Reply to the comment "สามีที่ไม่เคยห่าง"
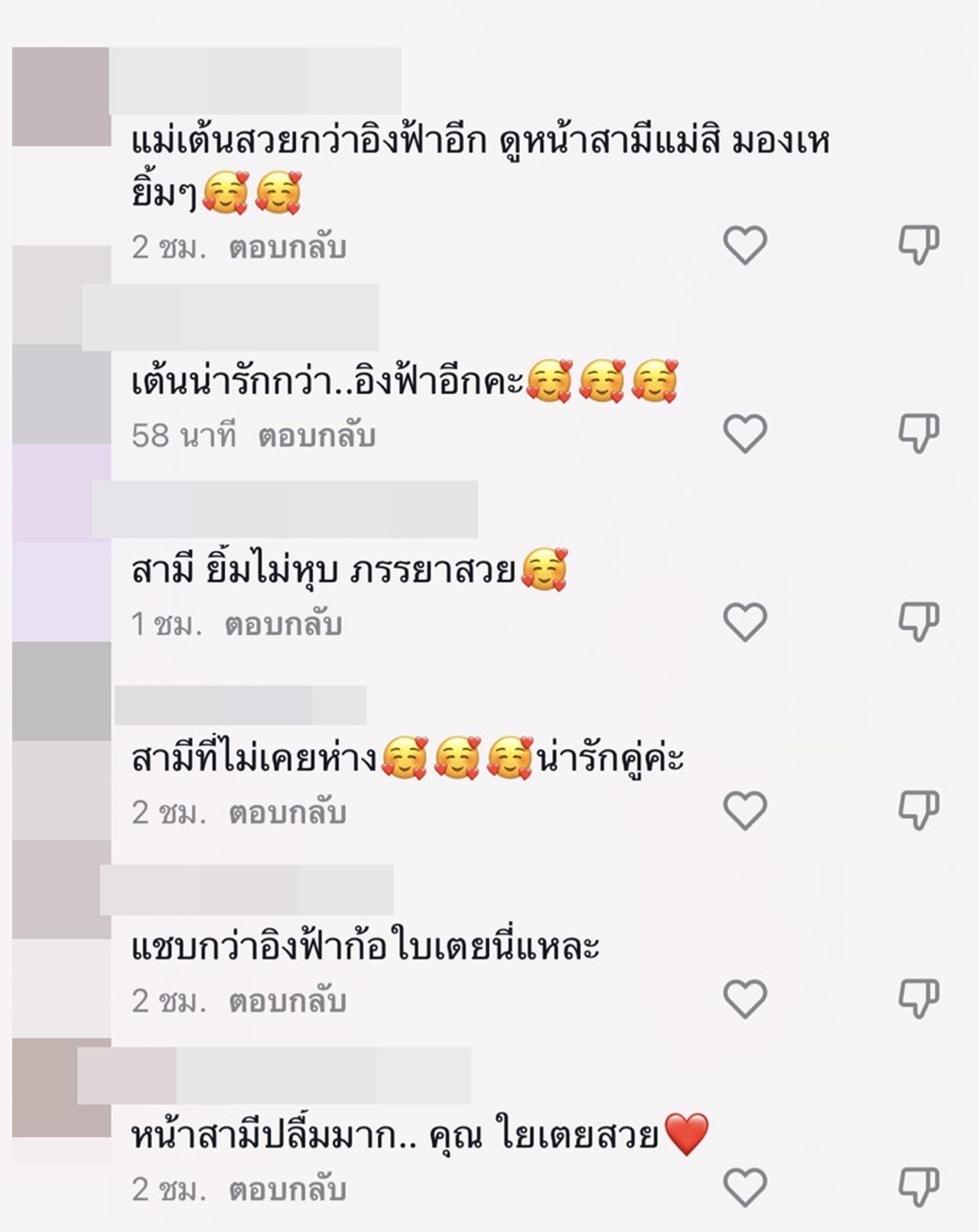979x1232 pixels. (288, 812)
